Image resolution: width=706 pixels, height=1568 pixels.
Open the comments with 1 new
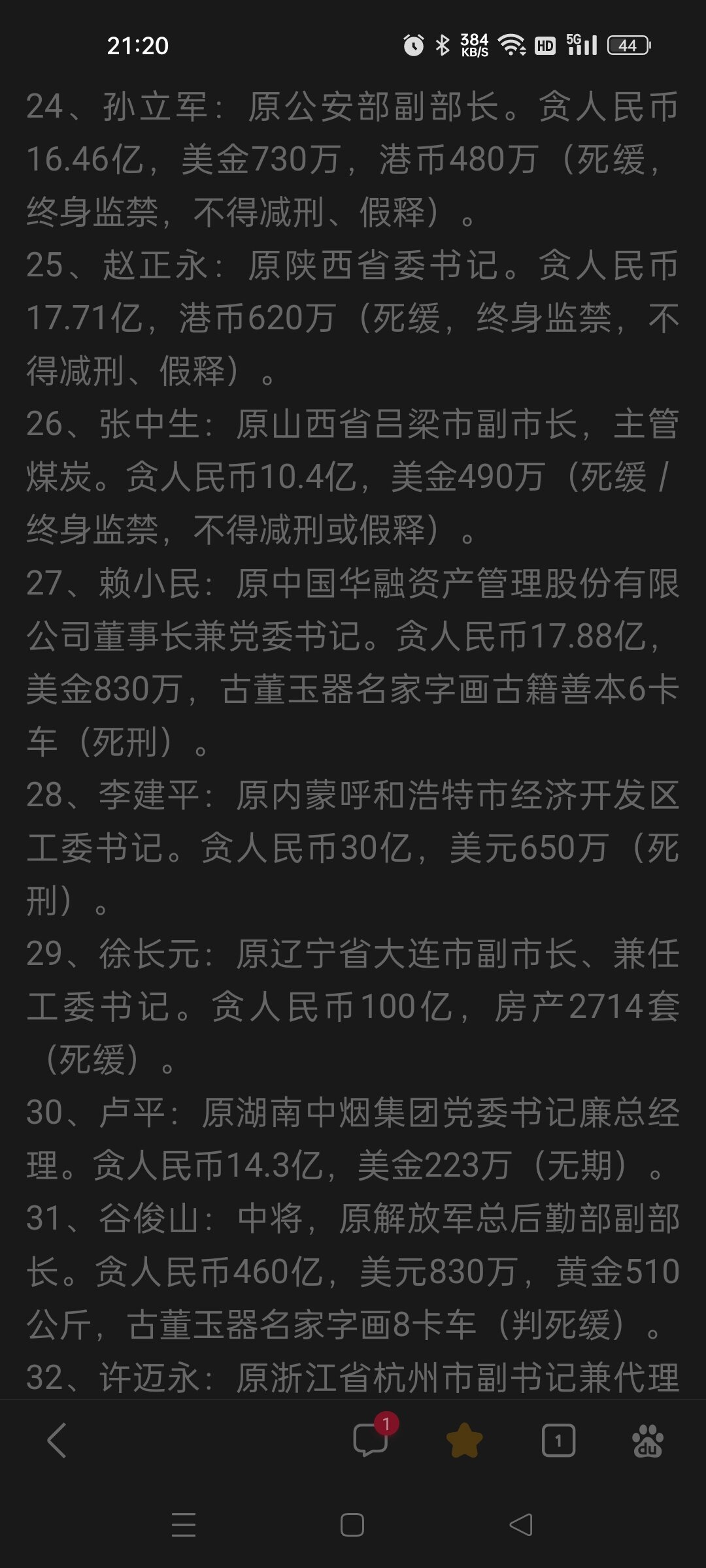pos(371,1441)
